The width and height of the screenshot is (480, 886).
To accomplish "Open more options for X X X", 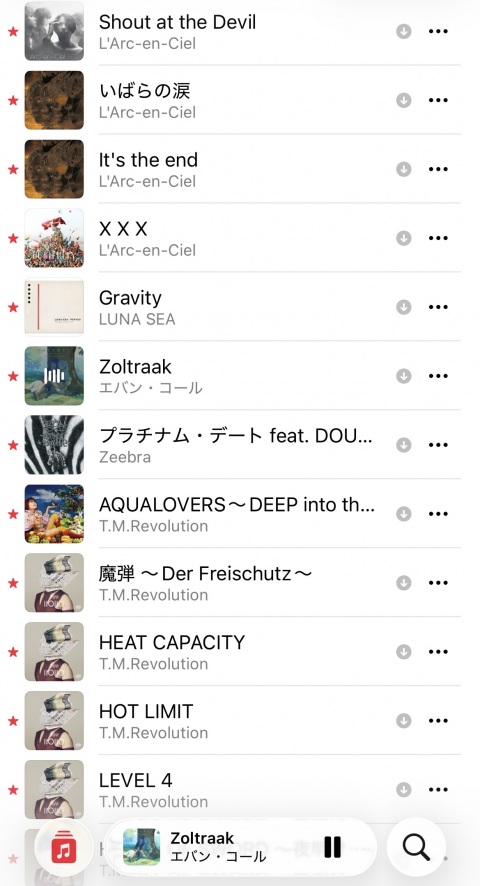I will [438, 238].
